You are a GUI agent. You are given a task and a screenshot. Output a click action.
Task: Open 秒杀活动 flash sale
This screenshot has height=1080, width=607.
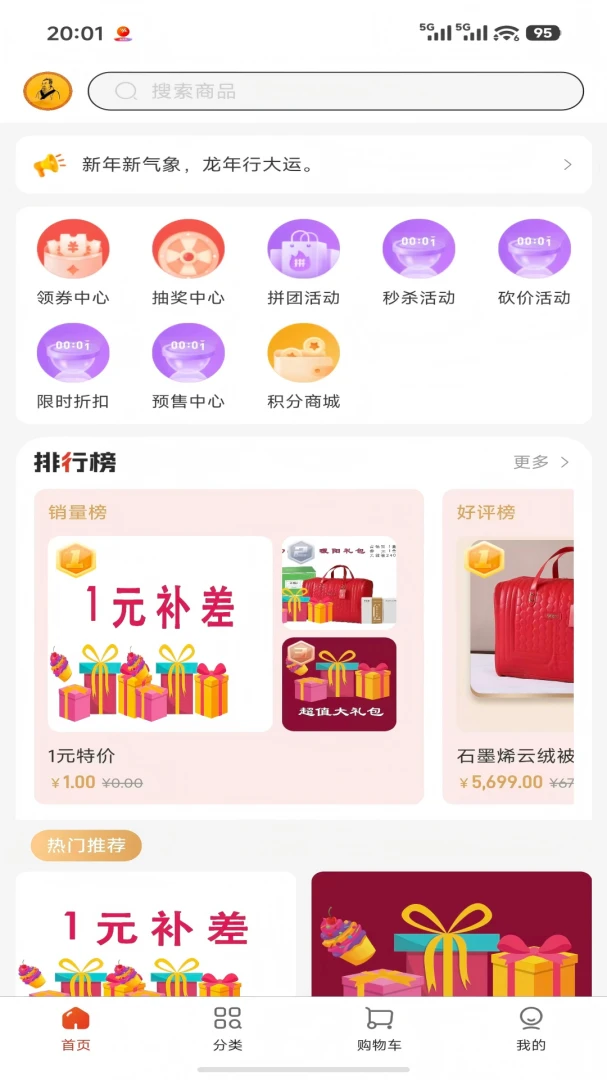pos(418,262)
